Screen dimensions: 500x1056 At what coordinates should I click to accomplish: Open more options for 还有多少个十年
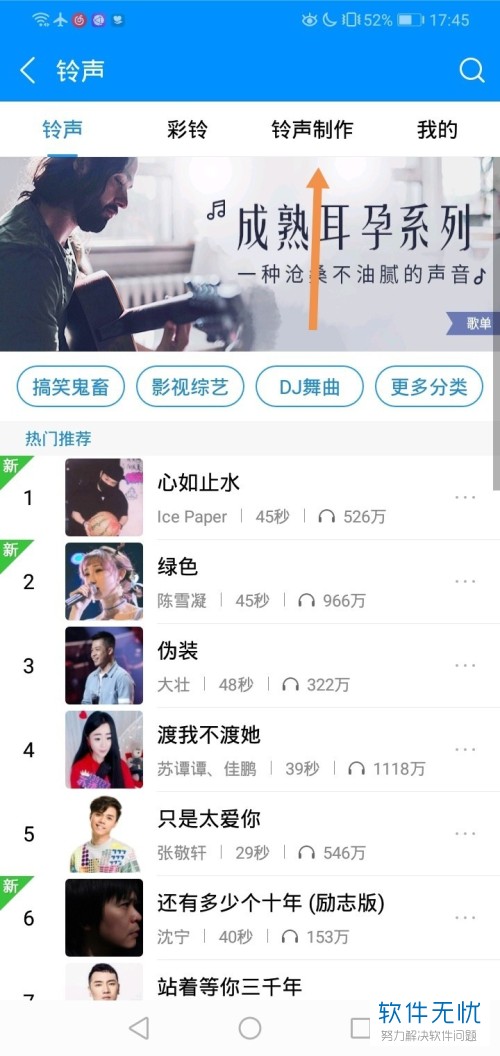[x=465, y=917]
